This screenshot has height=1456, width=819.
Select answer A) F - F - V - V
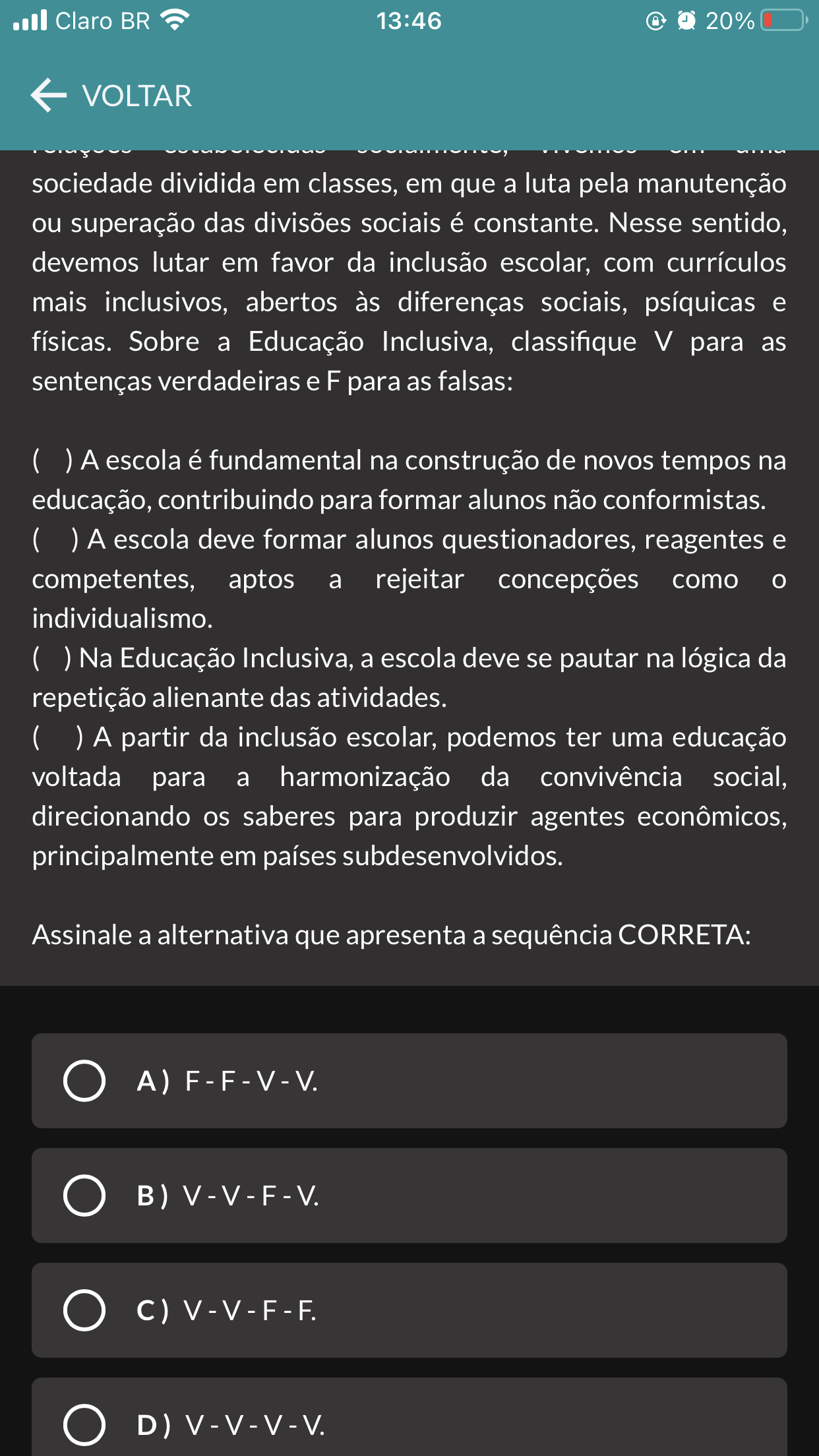[84, 1081]
